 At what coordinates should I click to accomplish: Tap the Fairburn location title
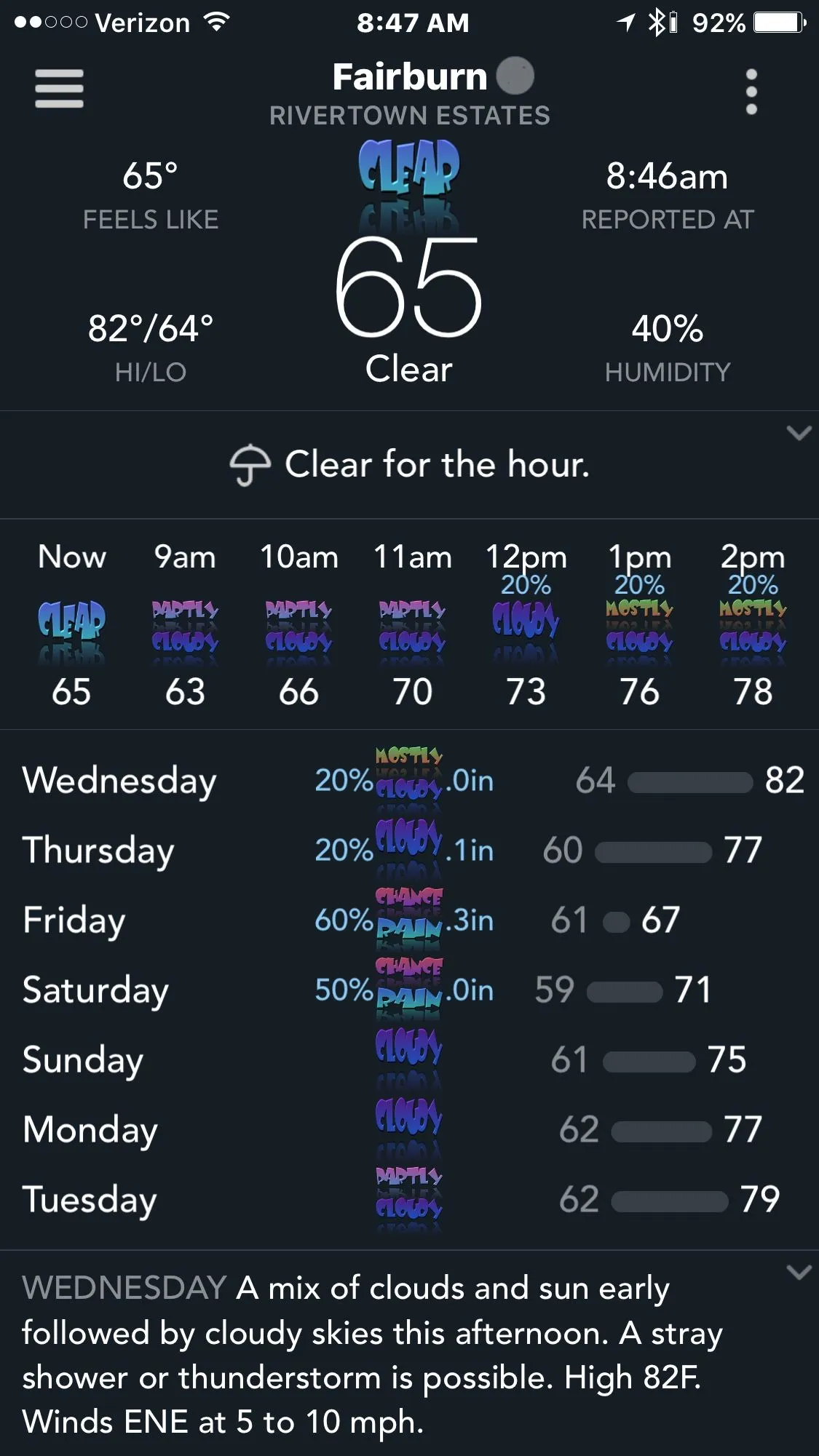410,77
